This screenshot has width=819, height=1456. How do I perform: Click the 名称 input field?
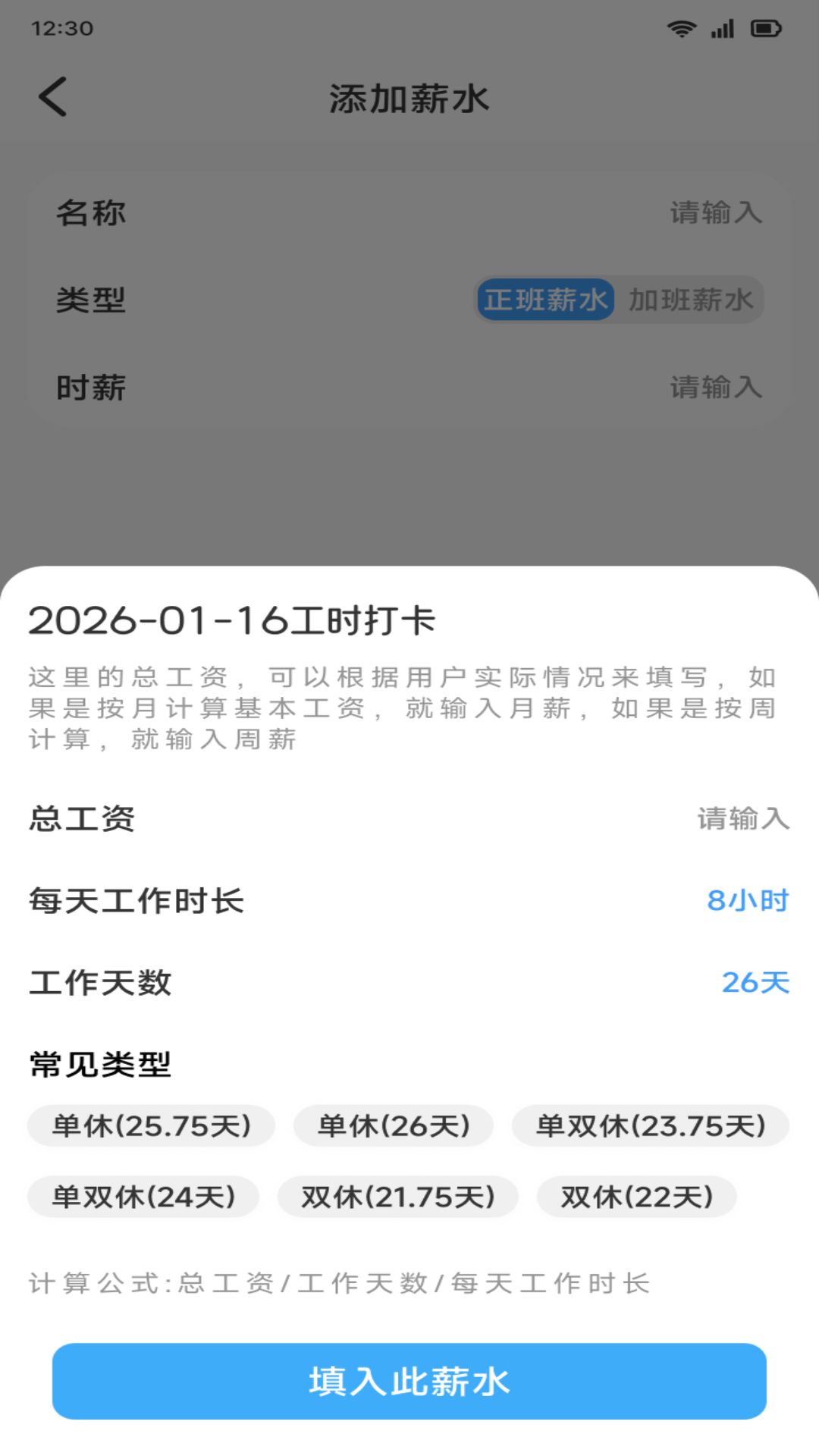tap(715, 213)
